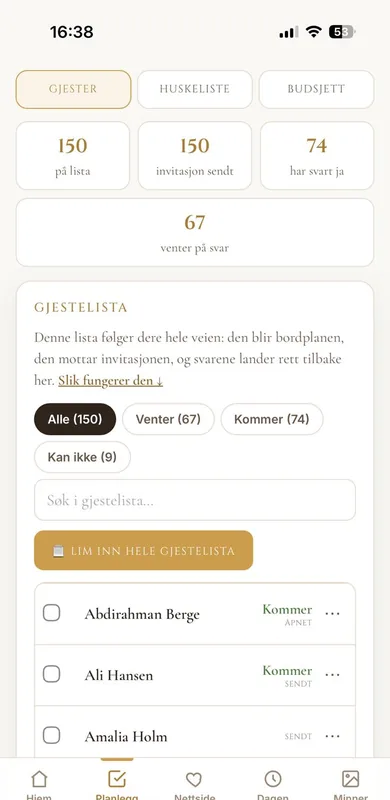The image size is (390, 800).
Task: Show guests marked Kommer (74)
Action: [272, 419]
